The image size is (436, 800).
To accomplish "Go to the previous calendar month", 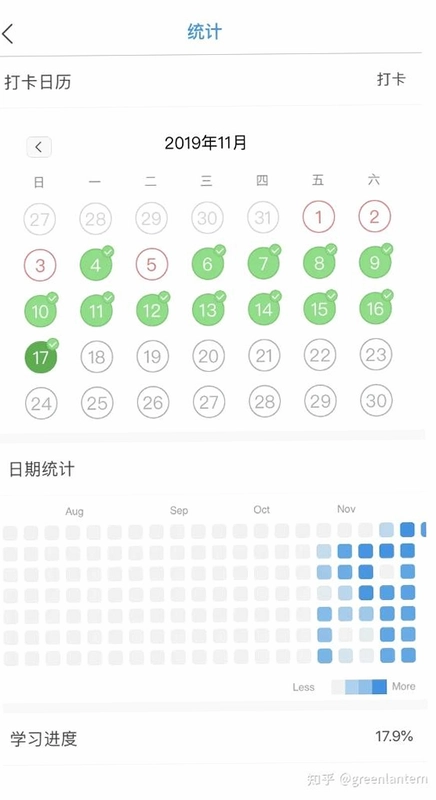I will tap(39, 147).
